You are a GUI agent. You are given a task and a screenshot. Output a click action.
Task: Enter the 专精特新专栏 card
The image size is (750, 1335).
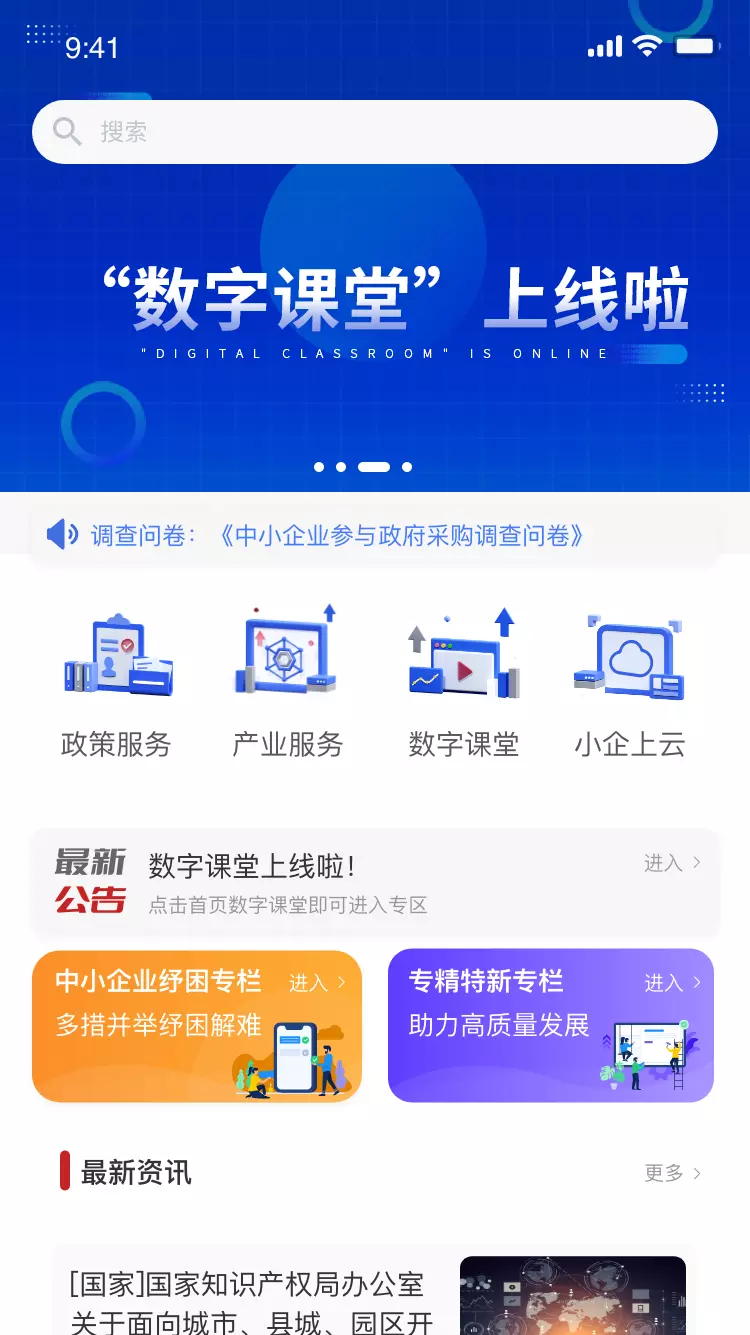551,1026
